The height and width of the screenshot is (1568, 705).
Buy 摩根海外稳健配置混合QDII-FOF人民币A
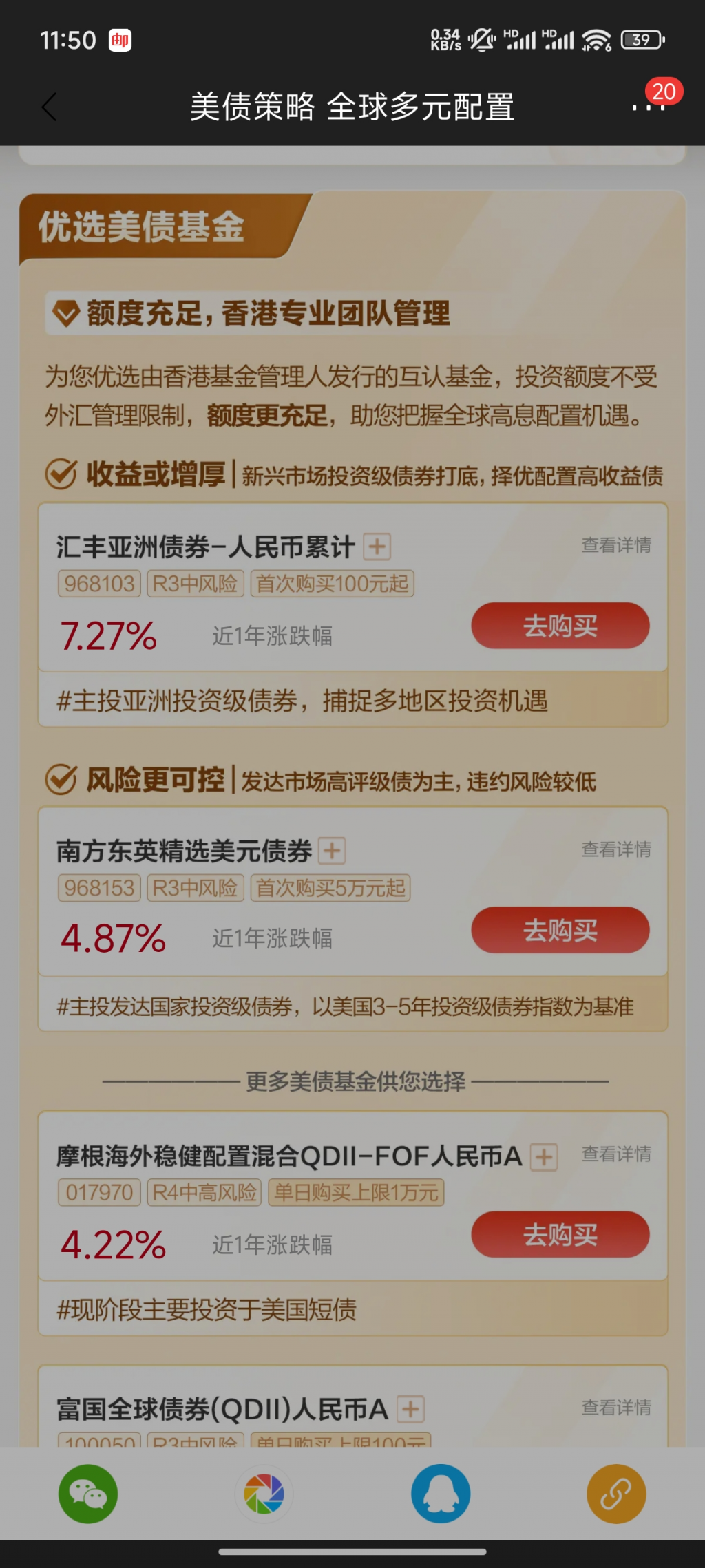click(560, 1234)
